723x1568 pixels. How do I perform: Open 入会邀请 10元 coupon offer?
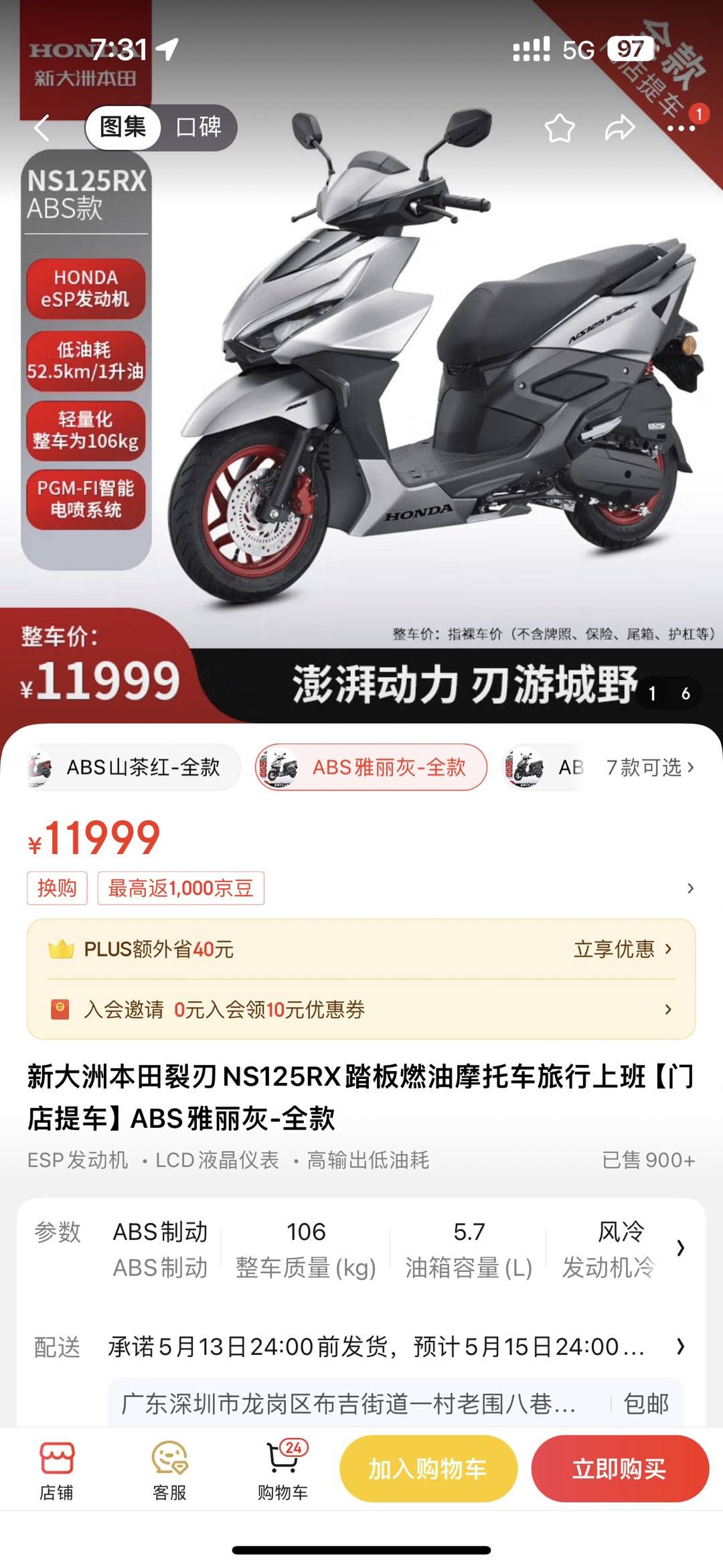tap(361, 1009)
